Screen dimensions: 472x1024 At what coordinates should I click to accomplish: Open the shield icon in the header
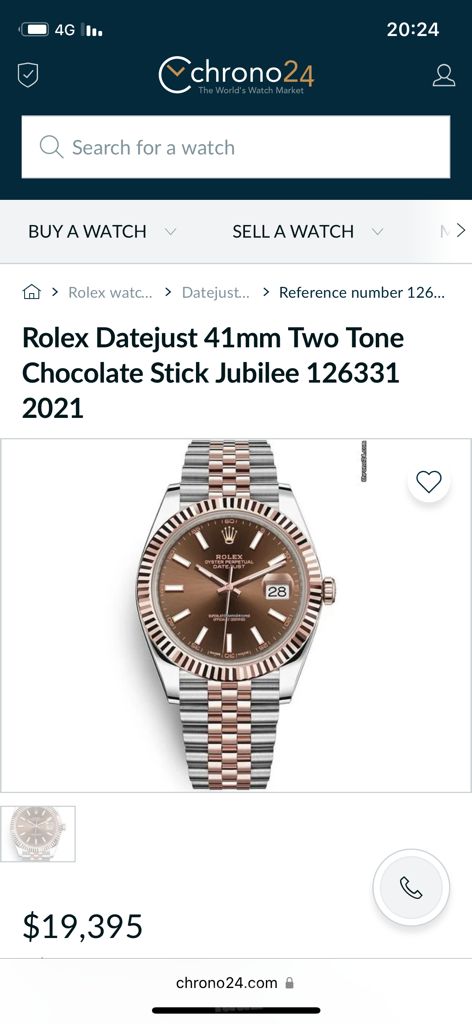click(x=27, y=74)
